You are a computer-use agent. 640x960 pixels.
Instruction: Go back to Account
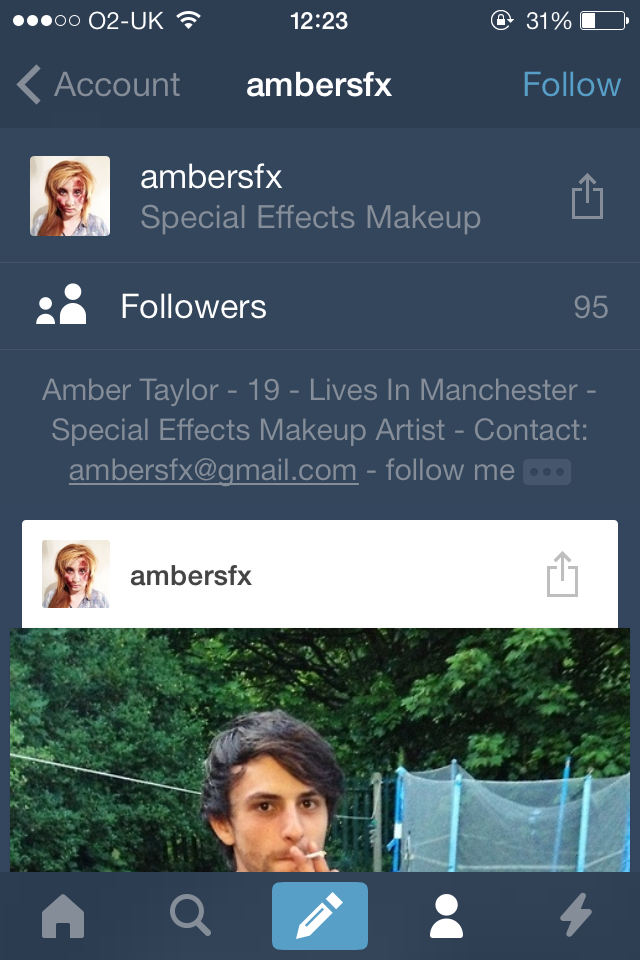(98, 85)
